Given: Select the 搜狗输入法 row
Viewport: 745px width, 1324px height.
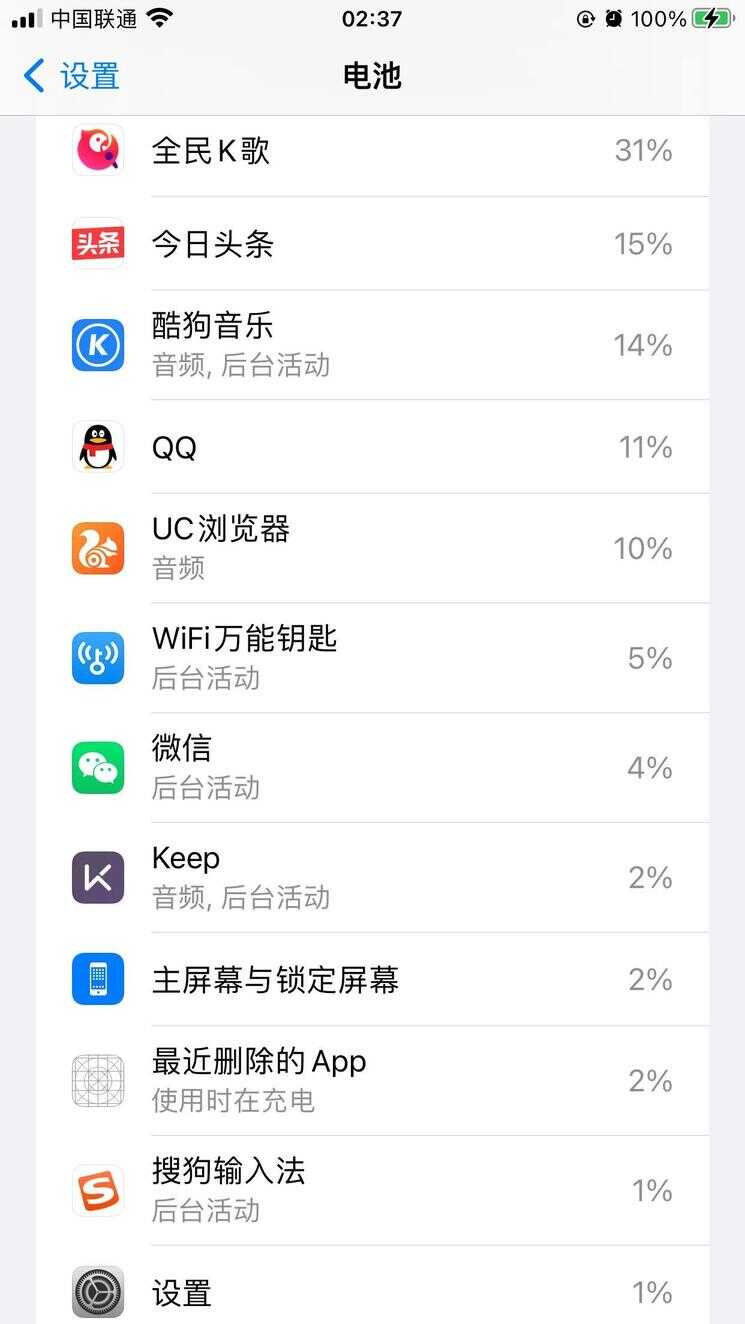Looking at the screenshot, I should tap(372, 1191).
